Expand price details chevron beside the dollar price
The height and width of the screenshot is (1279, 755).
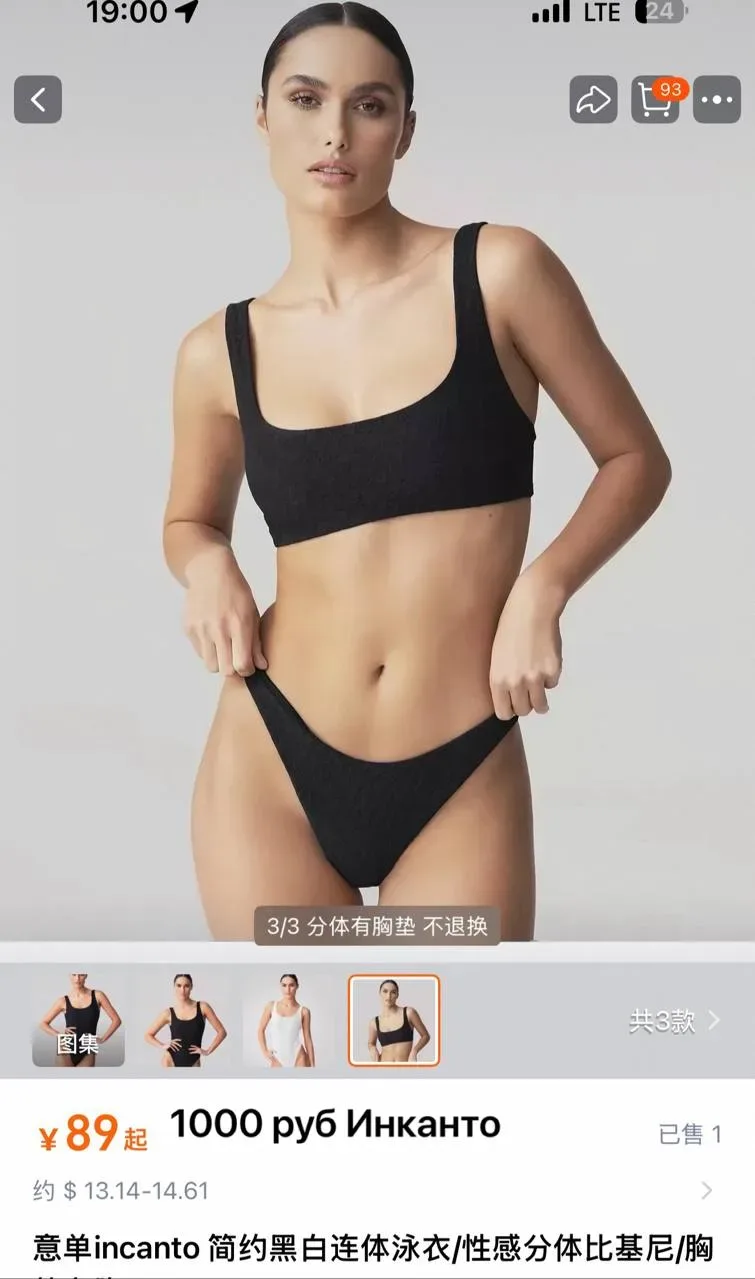point(707,1190)
